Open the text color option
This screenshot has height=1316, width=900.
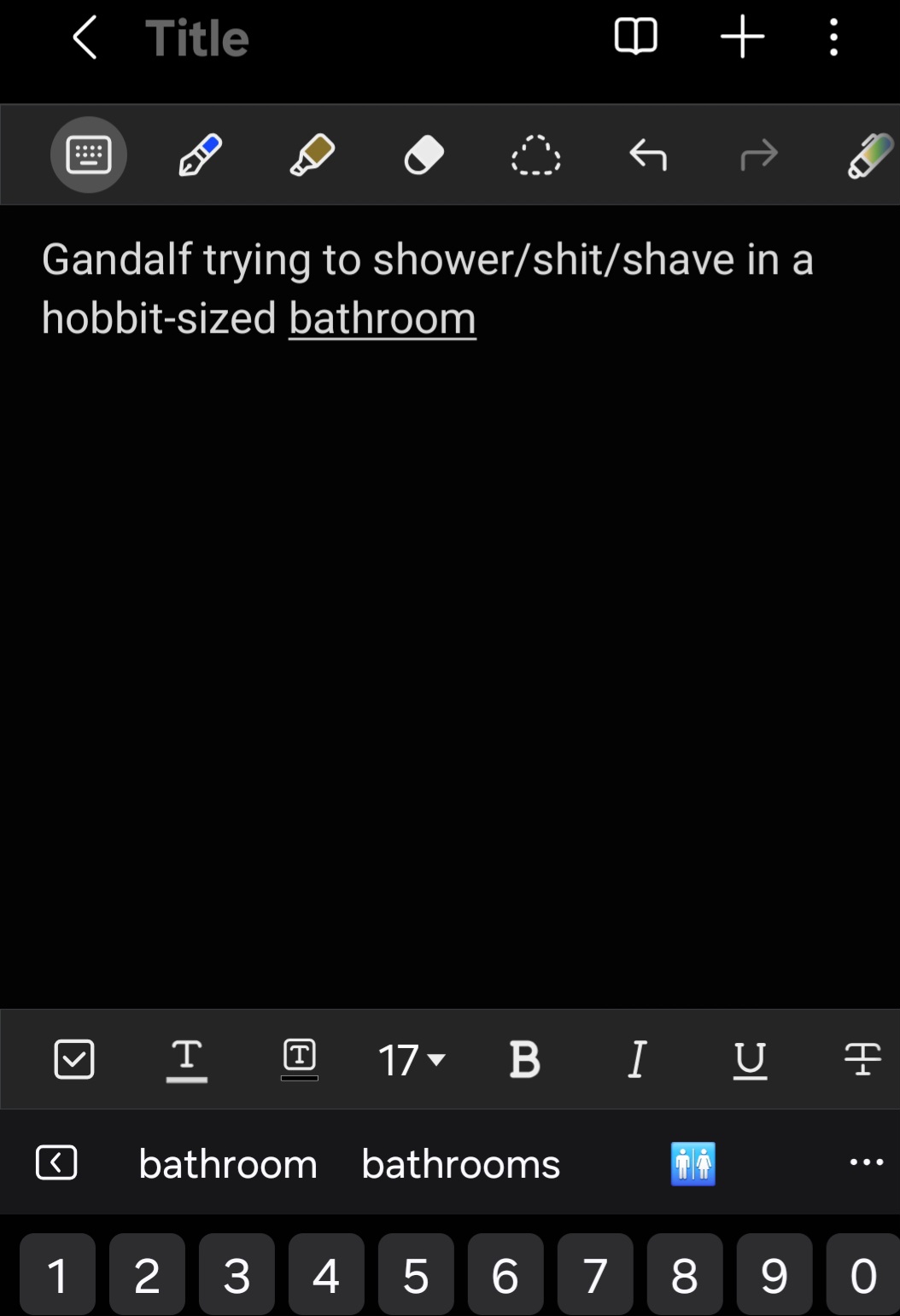pyautogui.click(x=187, y=1060)
